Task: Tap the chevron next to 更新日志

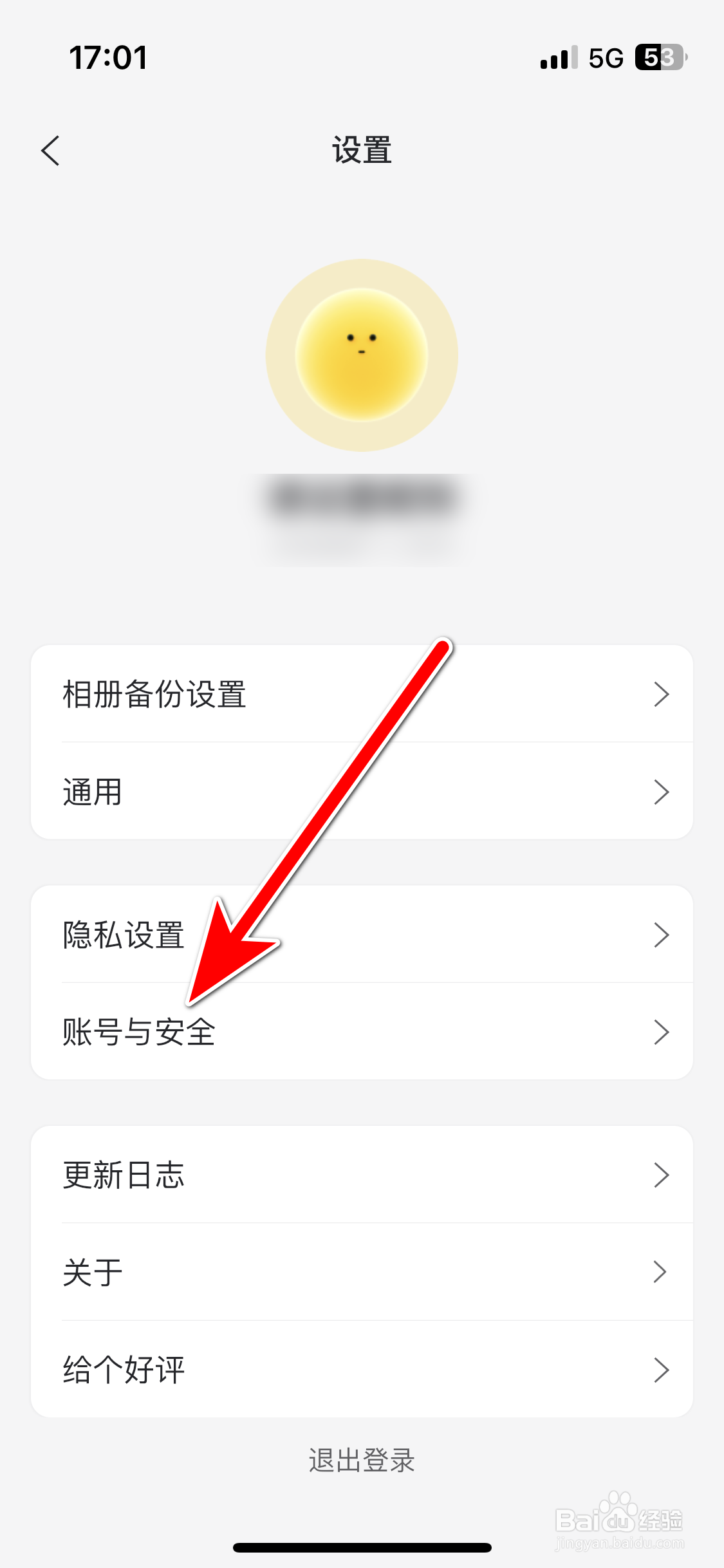Action: [662, 1175]
